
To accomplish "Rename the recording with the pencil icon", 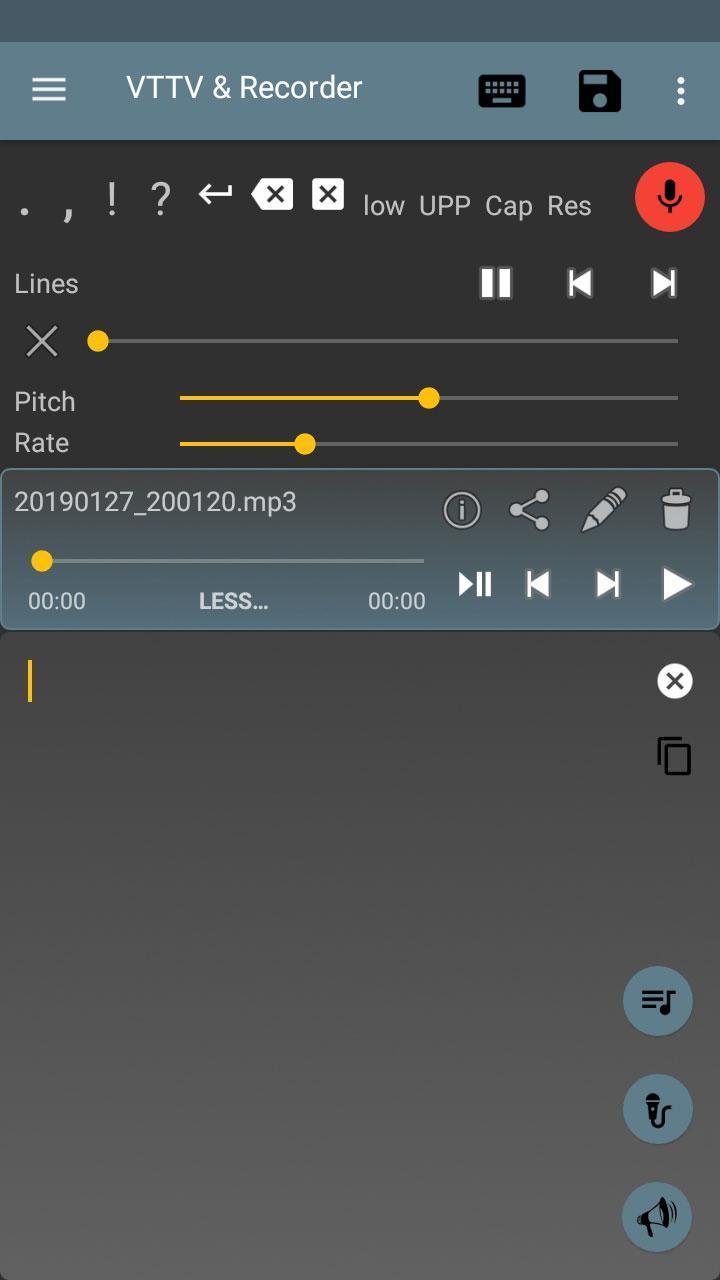I will [601, 509].
